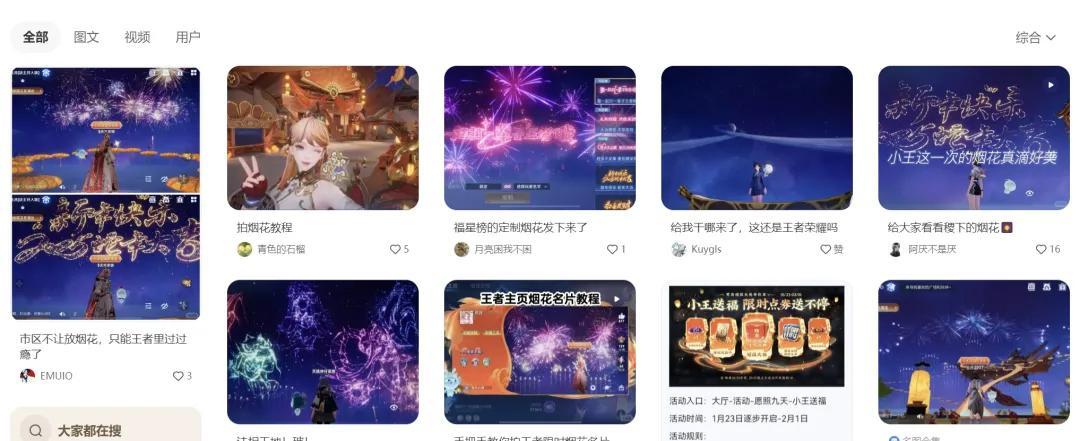Like the post by 月亮困我不困
The image size is (1080, 441).
(x=612, y=249)
